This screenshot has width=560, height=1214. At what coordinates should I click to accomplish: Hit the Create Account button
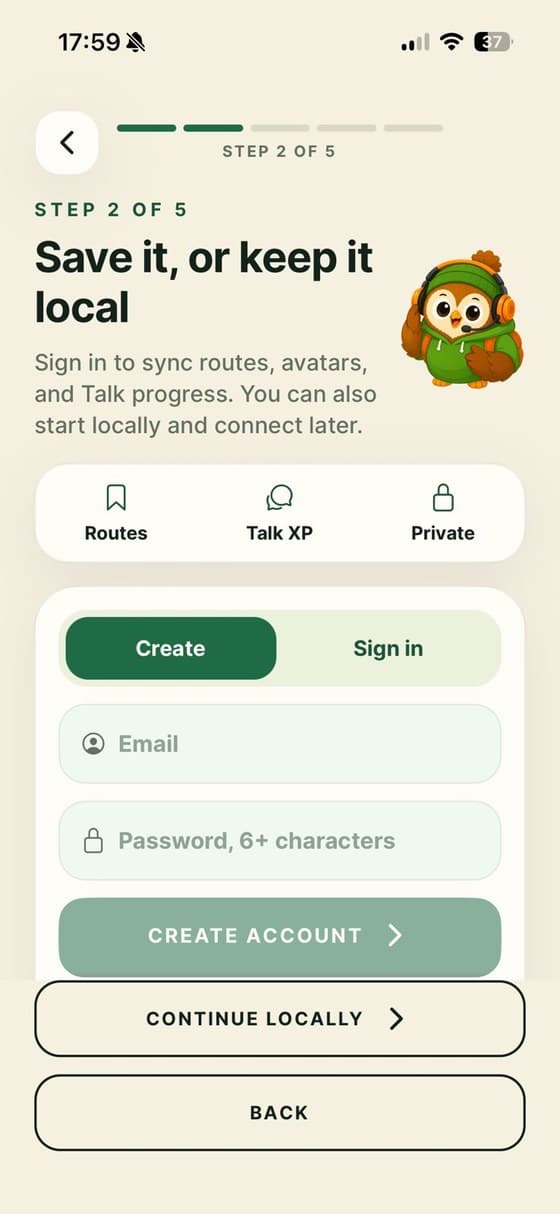(280, 936)
